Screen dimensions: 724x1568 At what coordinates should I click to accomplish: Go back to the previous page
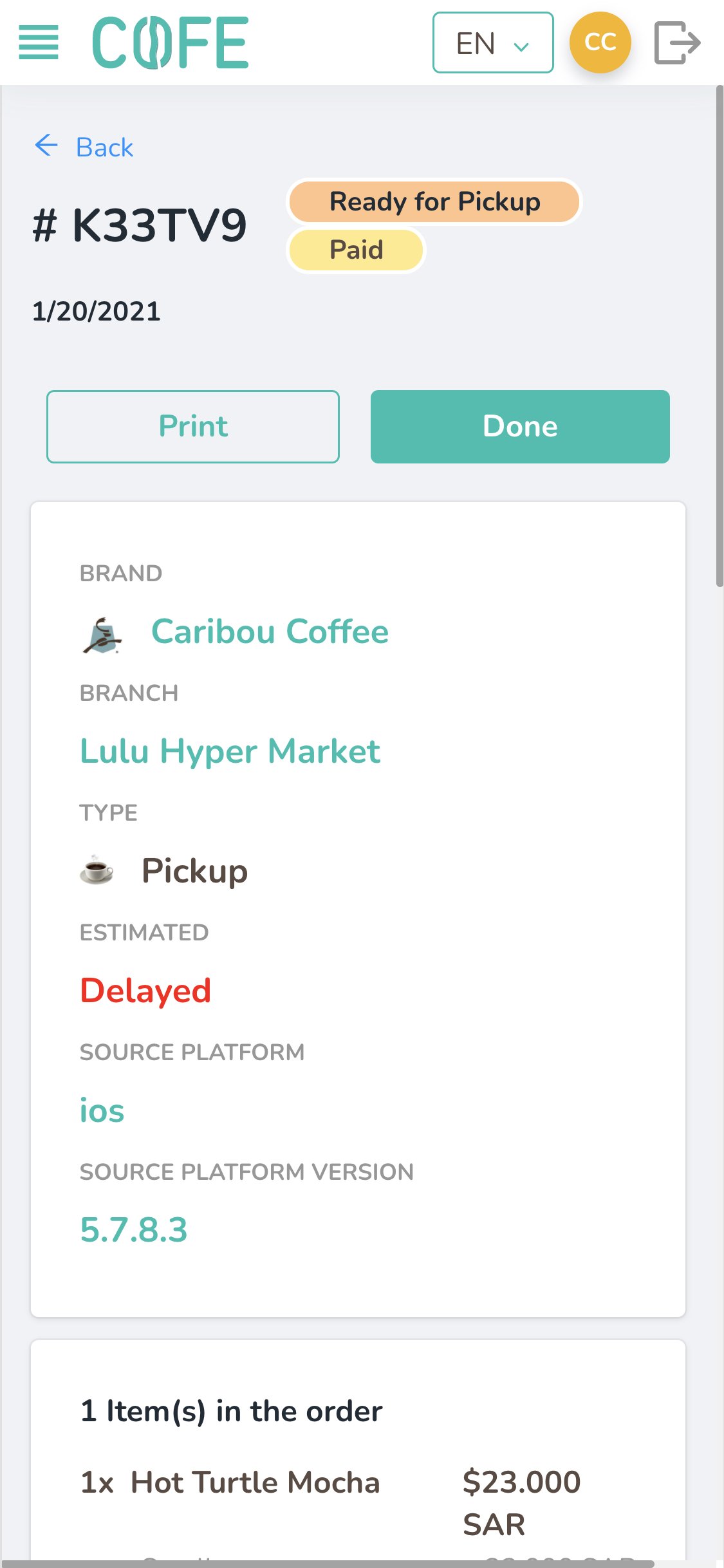[x=84, y=147]
